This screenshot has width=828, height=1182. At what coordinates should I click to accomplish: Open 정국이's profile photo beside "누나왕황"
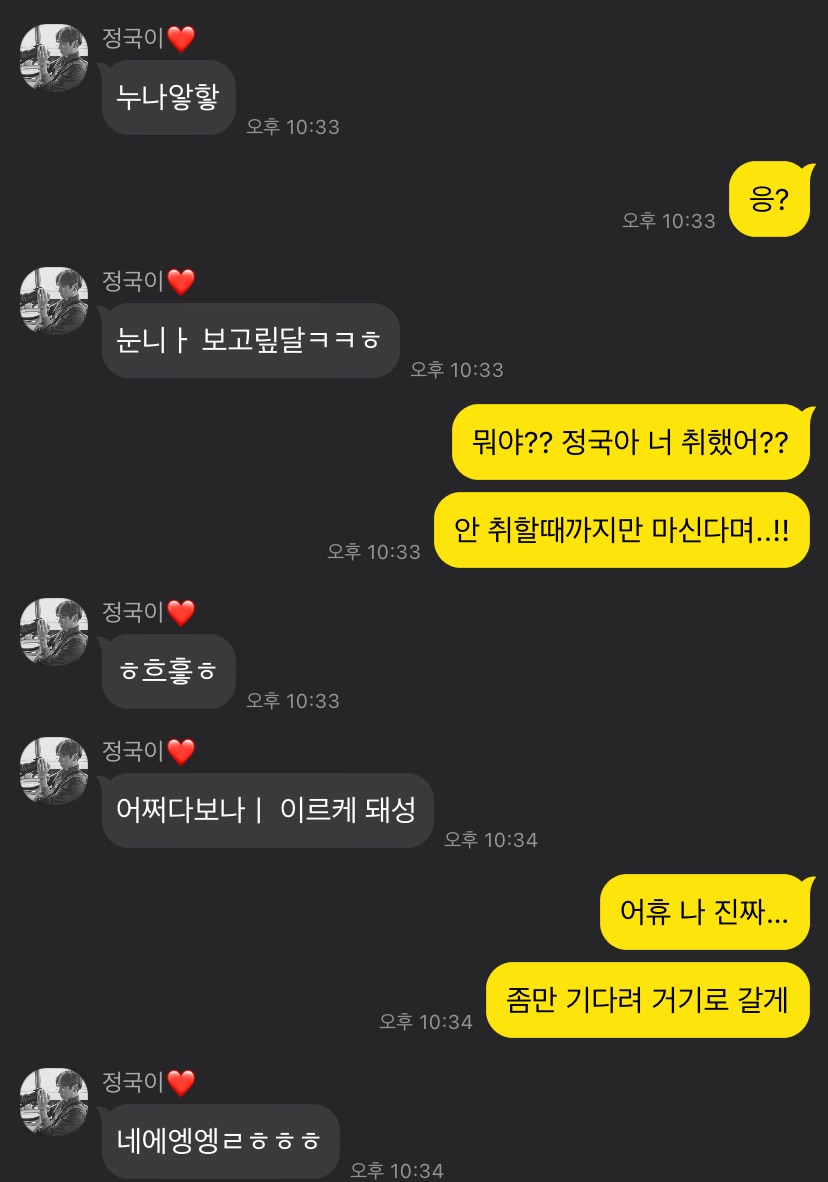(x=54, y=58)
